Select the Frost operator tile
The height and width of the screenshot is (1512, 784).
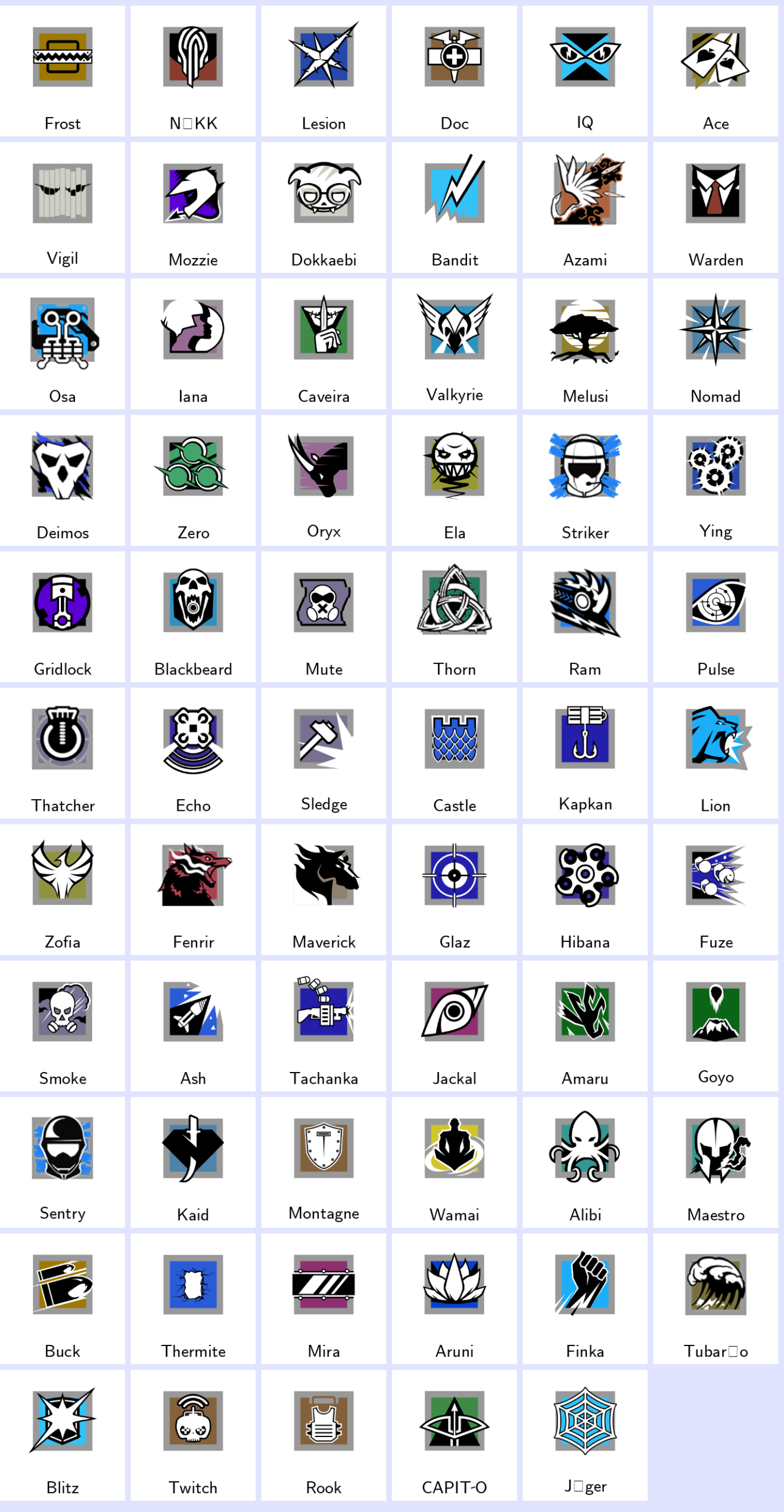point(63,71)
